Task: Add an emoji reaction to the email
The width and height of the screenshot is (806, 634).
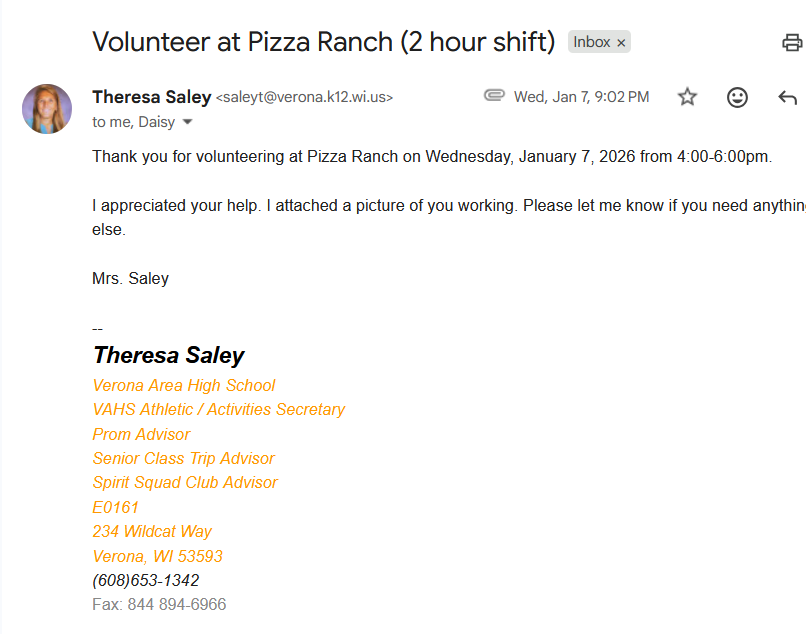Action: (x=737, y=97)
